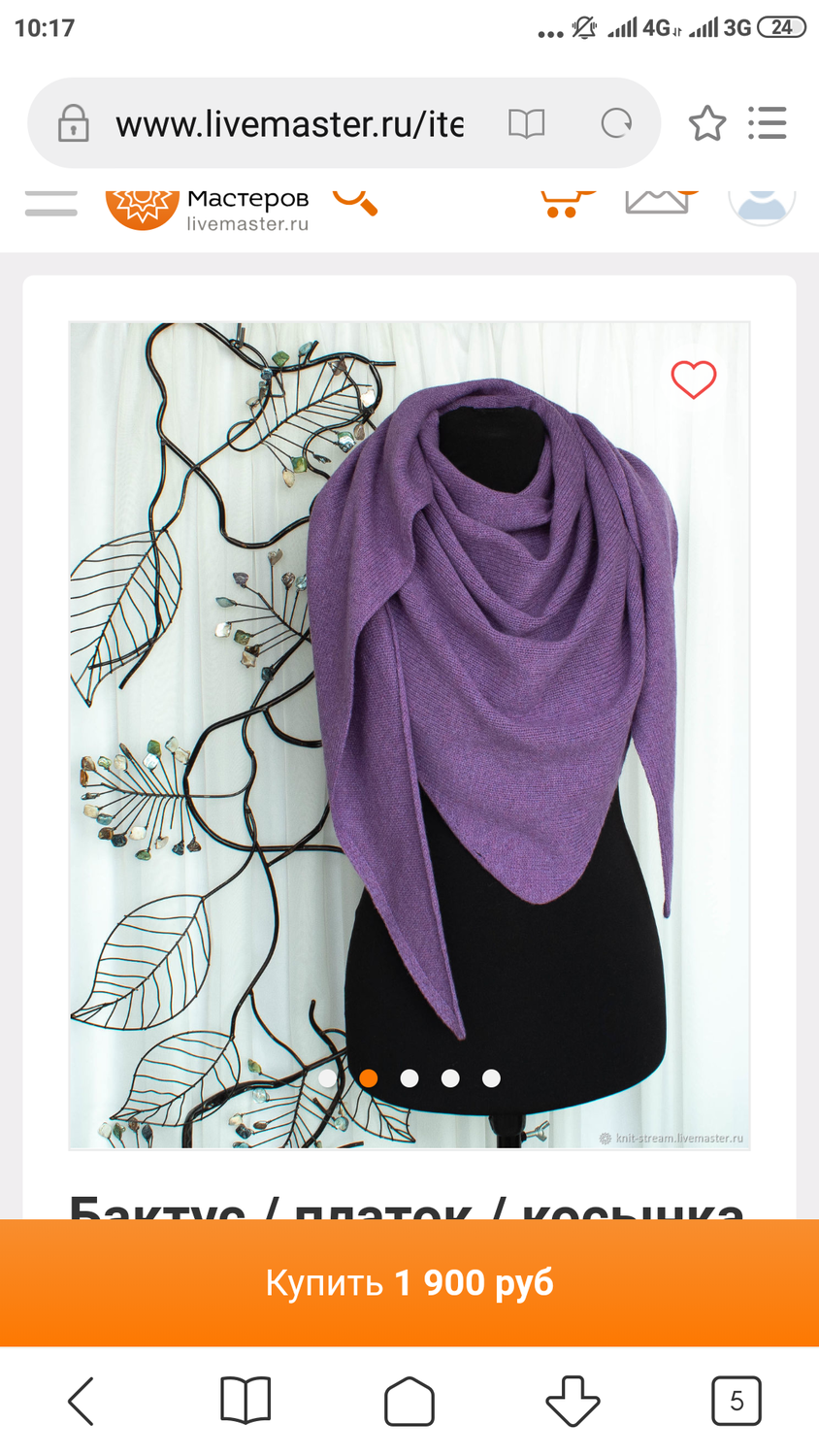Go back in the browser

coord(82,1401)
